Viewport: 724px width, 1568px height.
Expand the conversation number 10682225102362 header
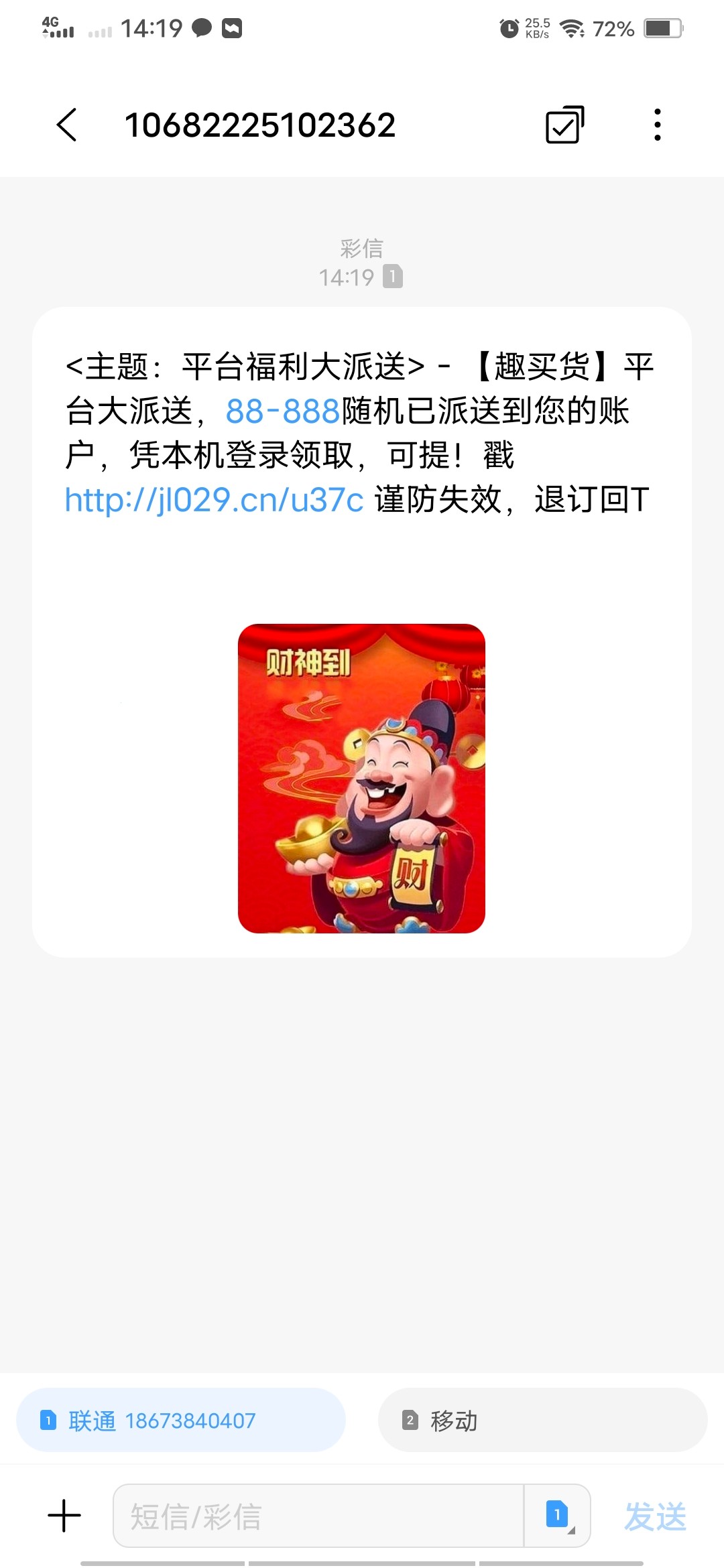point(260,125)
